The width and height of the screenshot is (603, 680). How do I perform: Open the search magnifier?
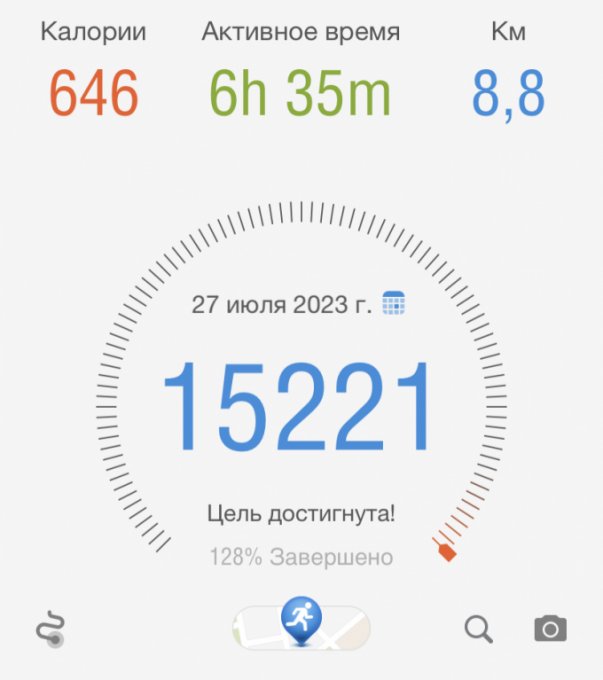[479, 629]
